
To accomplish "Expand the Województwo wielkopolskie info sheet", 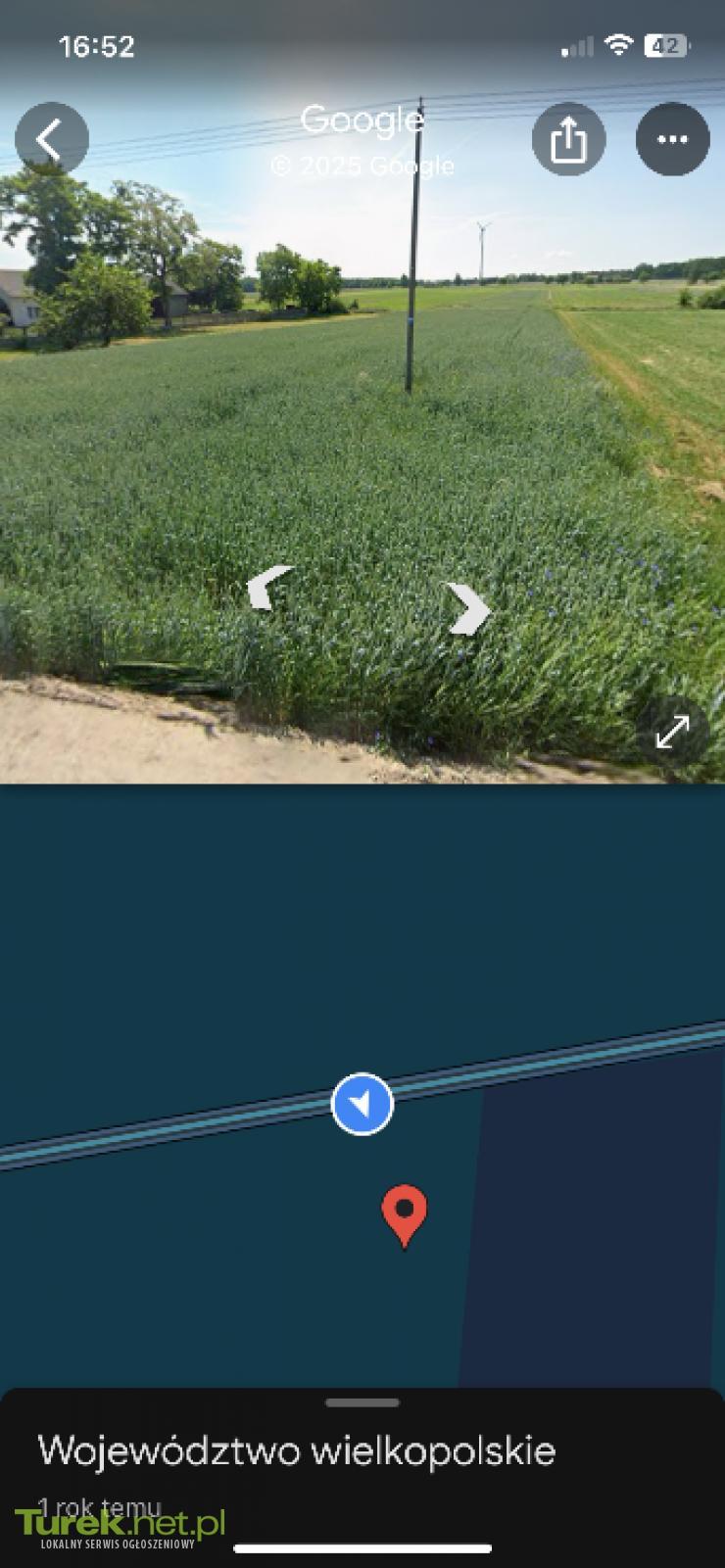I will pyautogui.click(x=362, y=1402).
